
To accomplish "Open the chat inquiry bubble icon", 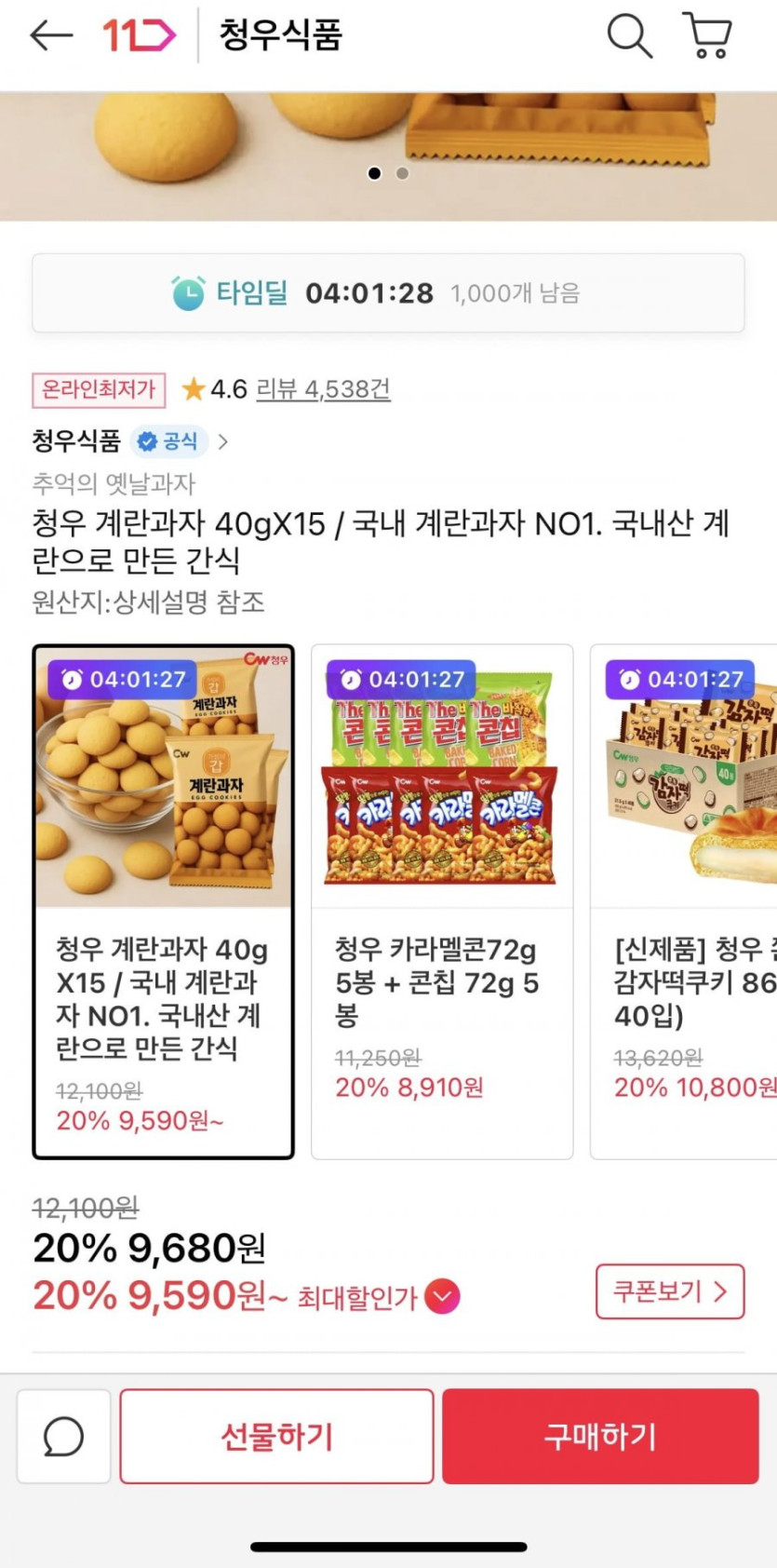I will (x=63, y=1436).
